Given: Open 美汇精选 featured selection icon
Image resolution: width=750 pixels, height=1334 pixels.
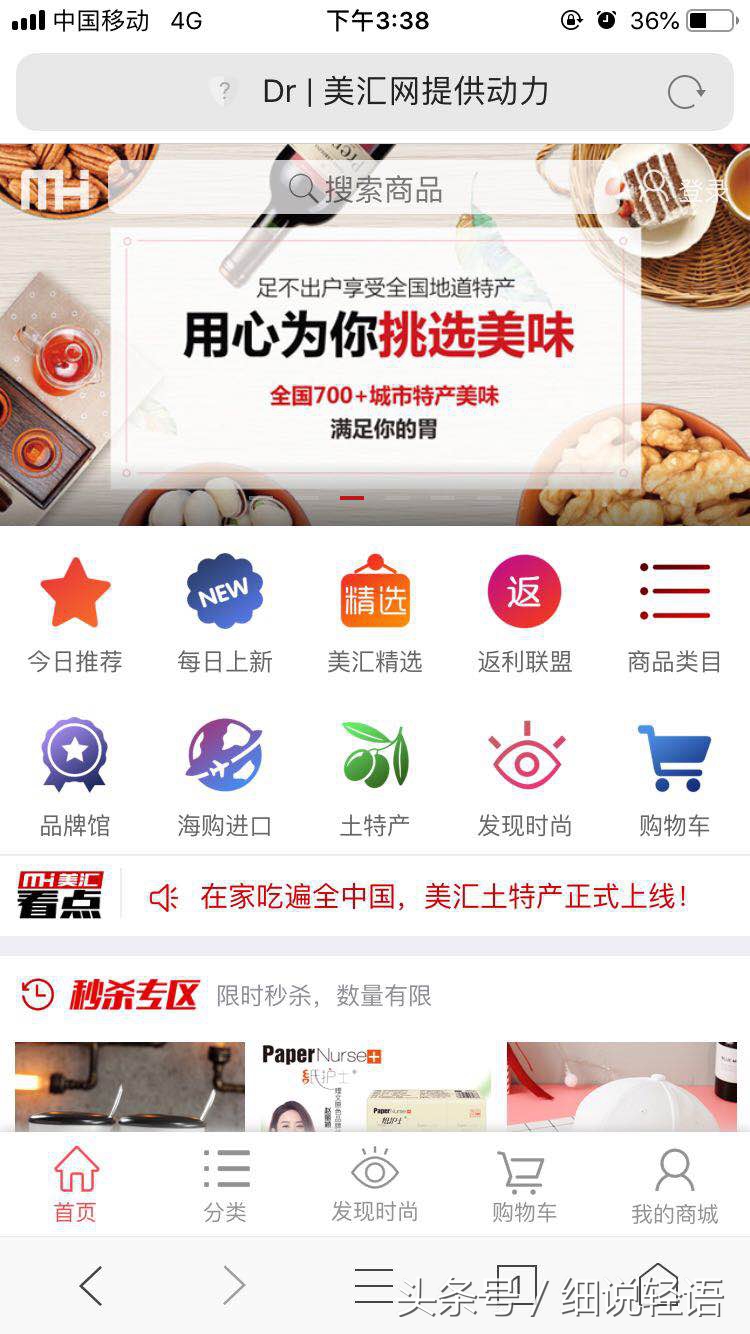Looking at the screenshot, I should click(375, 591).
